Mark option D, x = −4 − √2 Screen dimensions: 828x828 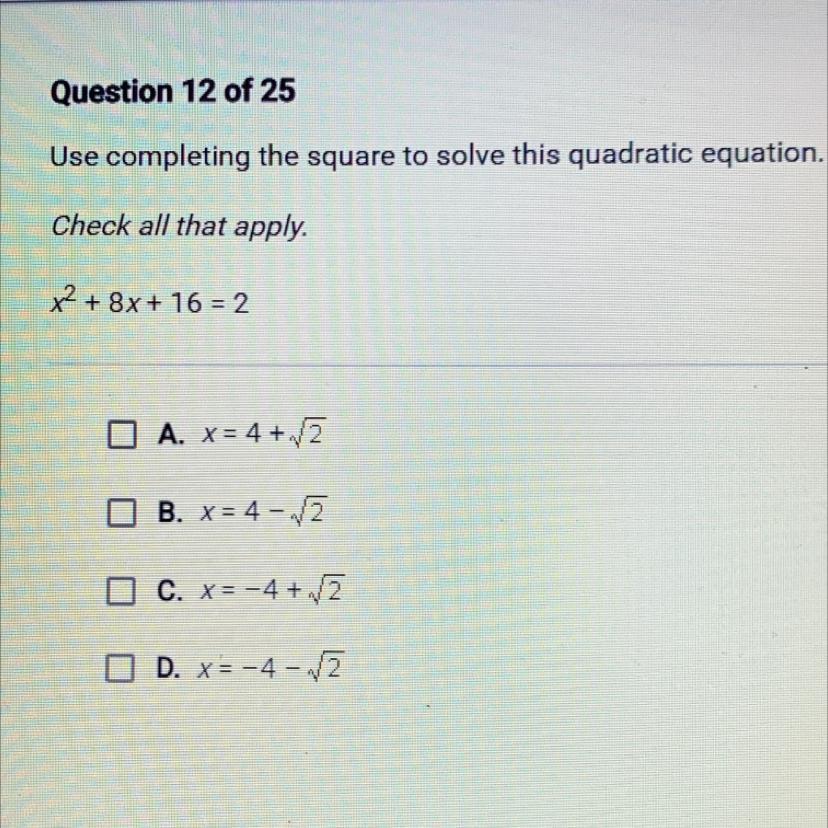click(120, 668)
